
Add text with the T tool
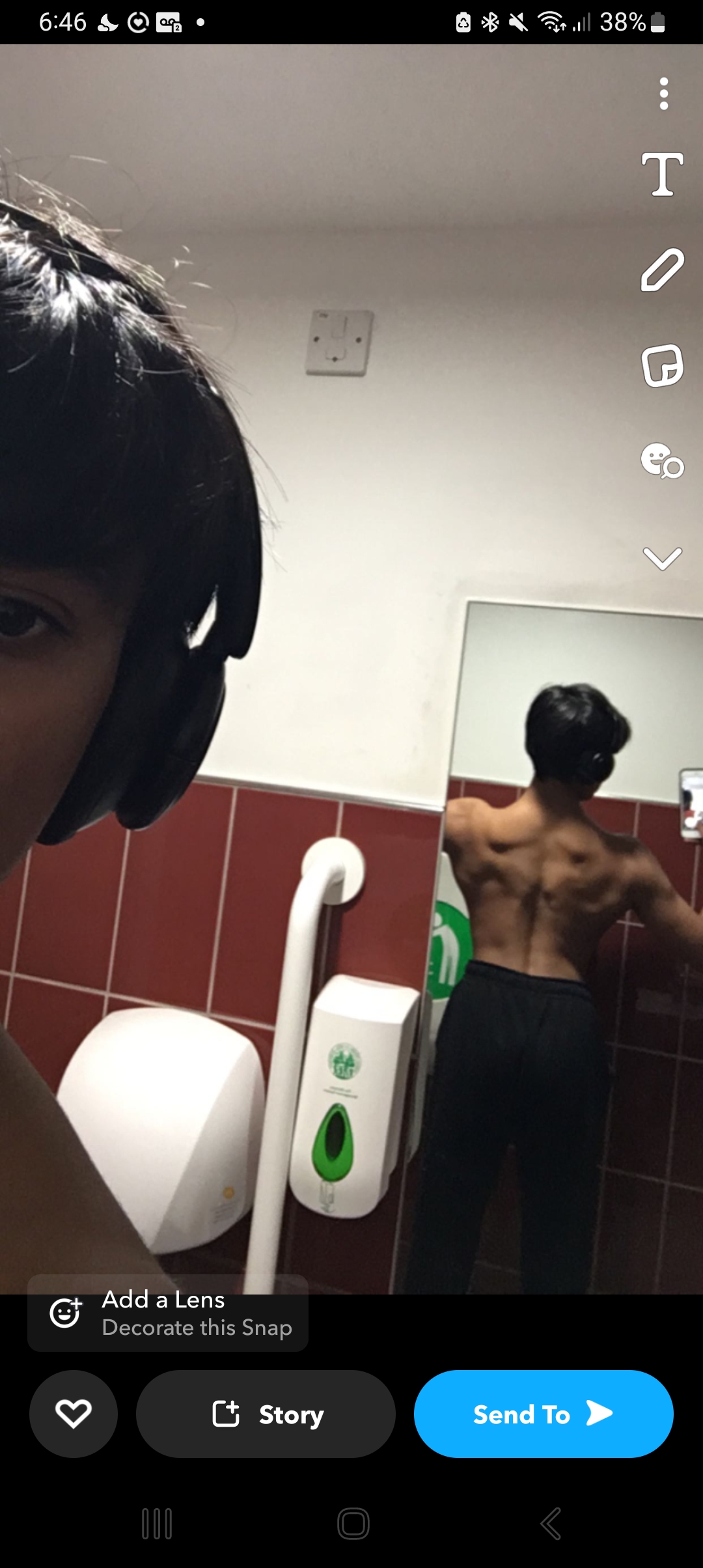662,175
